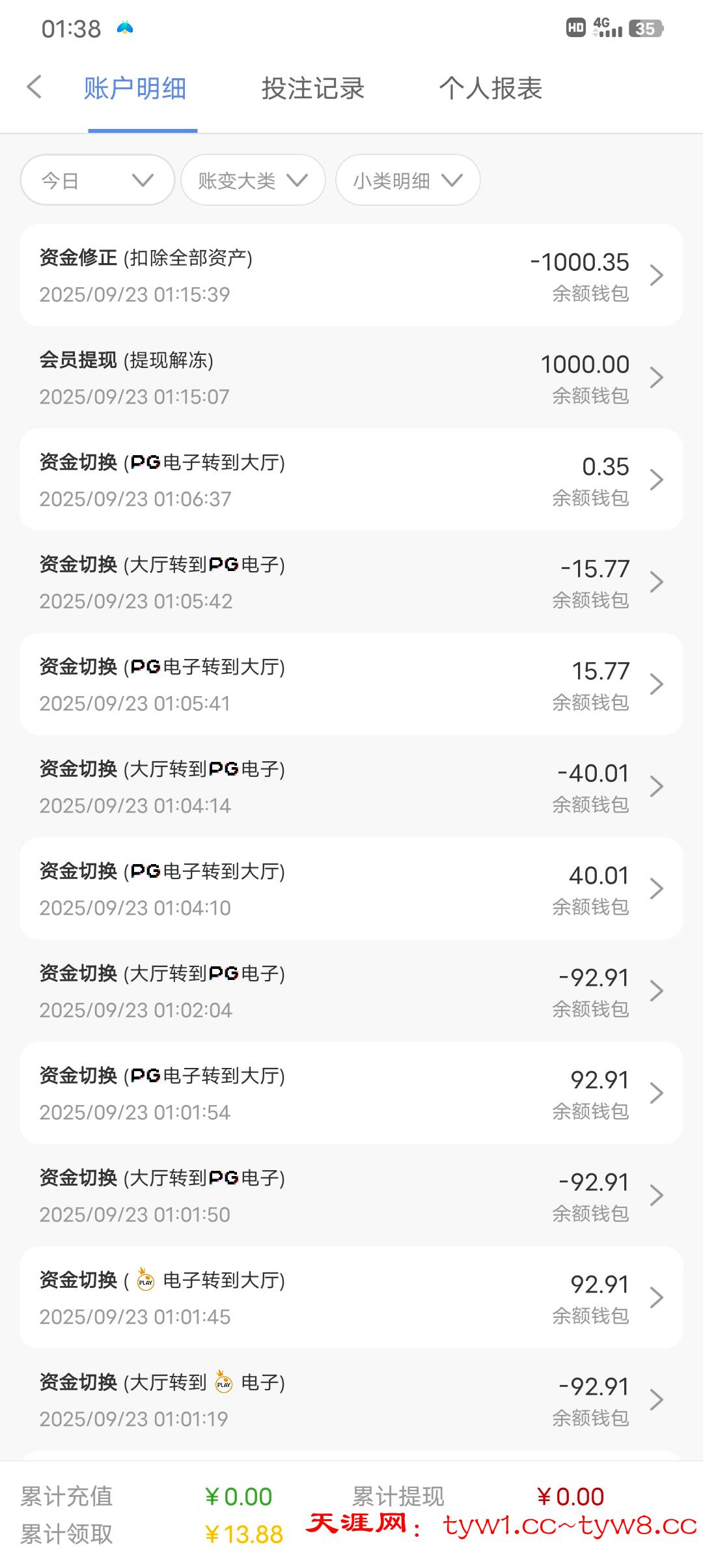Open the 账变大类 filter dropdown
The height and width of the screenshot is (1568, 703).
(253, 180)
